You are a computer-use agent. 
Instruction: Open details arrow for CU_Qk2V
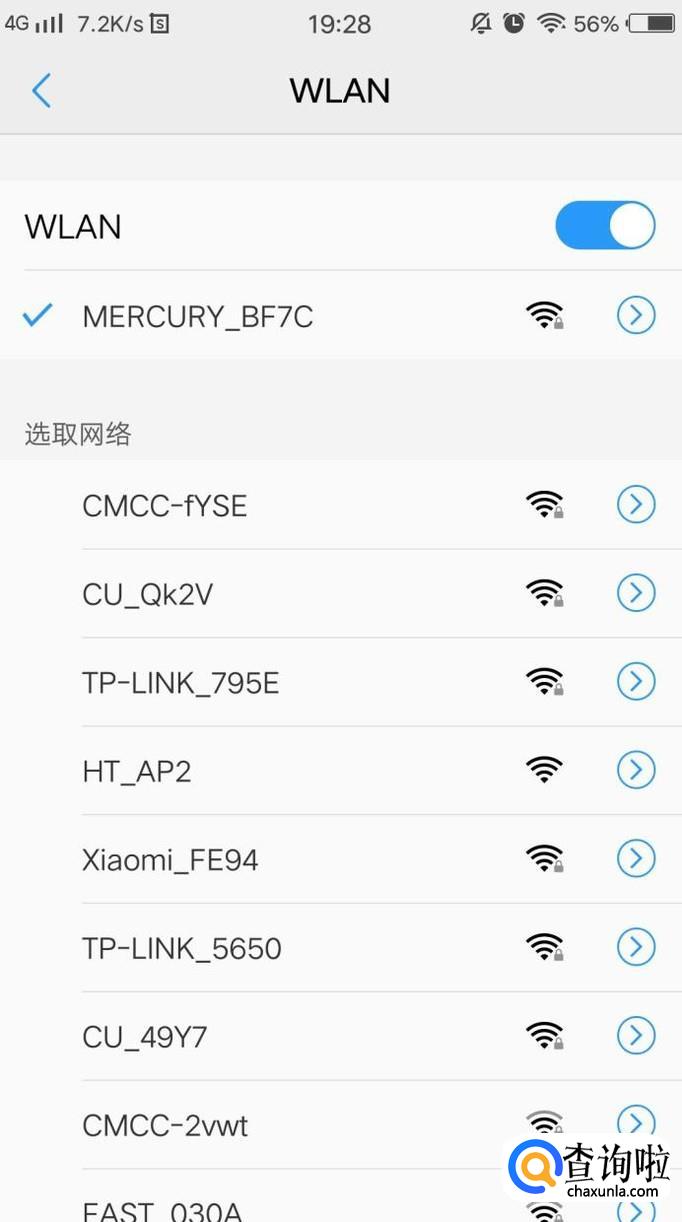point(635,594)
